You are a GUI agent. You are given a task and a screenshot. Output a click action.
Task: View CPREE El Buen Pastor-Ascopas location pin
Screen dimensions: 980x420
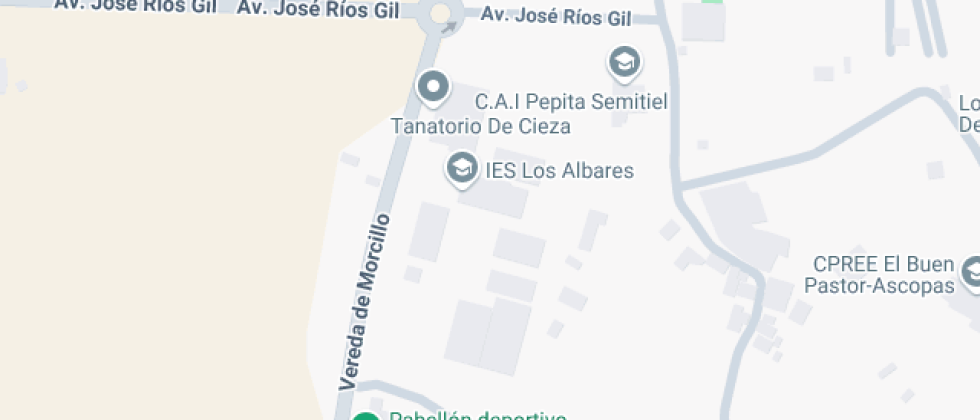972,271
